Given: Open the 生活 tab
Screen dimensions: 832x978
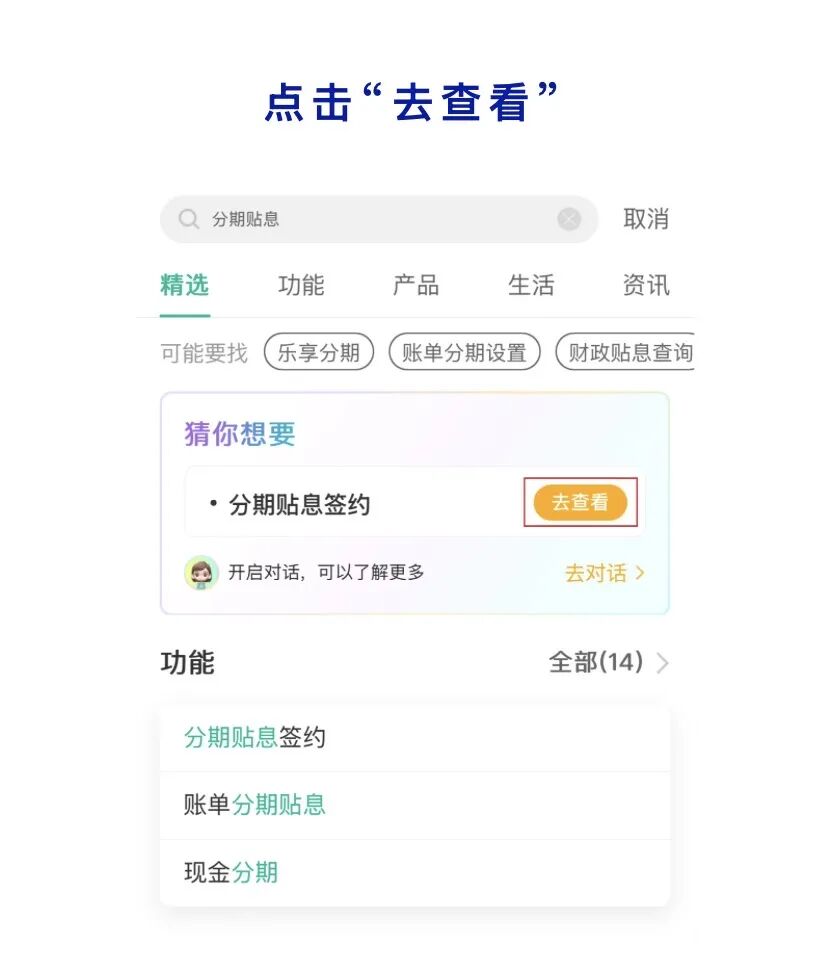Looking at the screenshot, I should coord(530,286).
